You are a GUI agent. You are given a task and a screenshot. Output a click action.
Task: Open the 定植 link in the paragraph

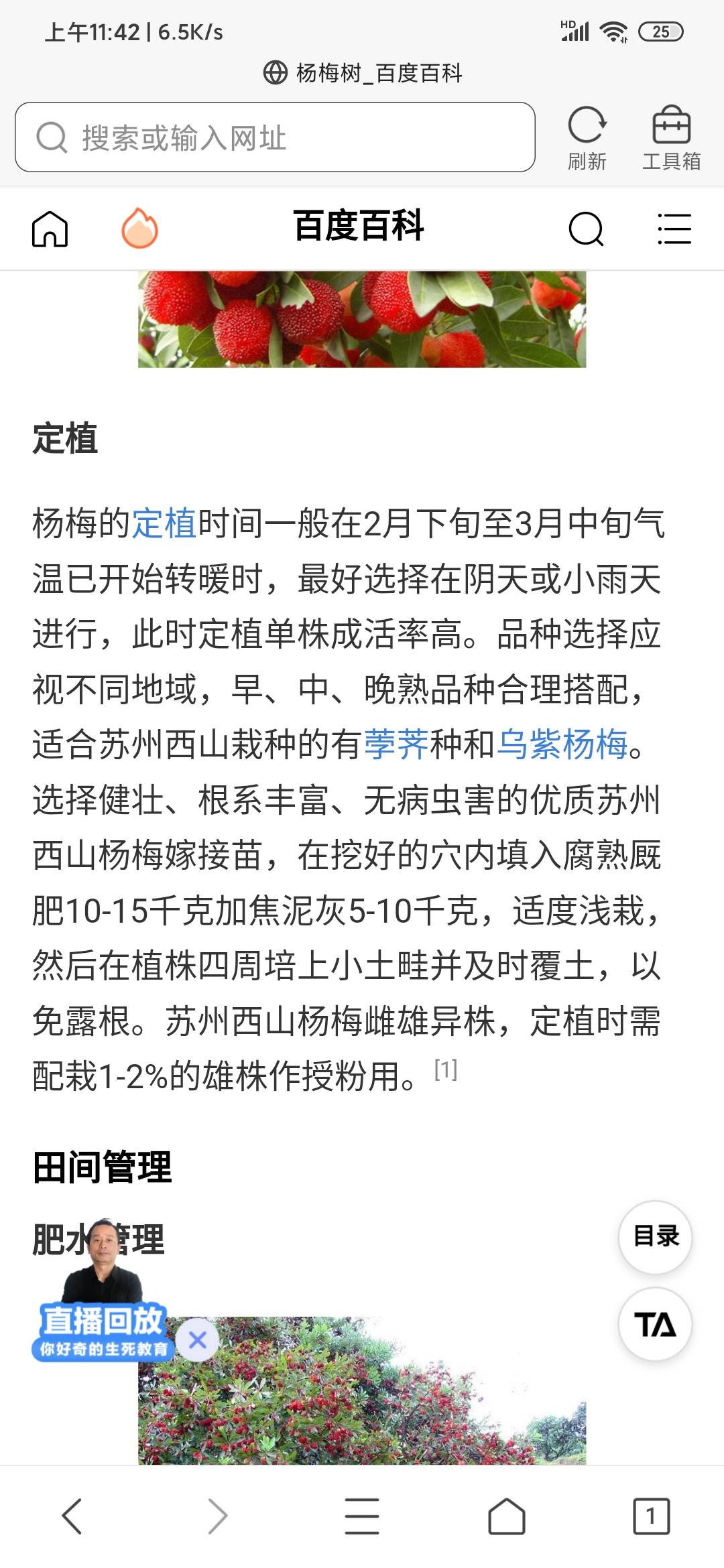click(164, 523)
